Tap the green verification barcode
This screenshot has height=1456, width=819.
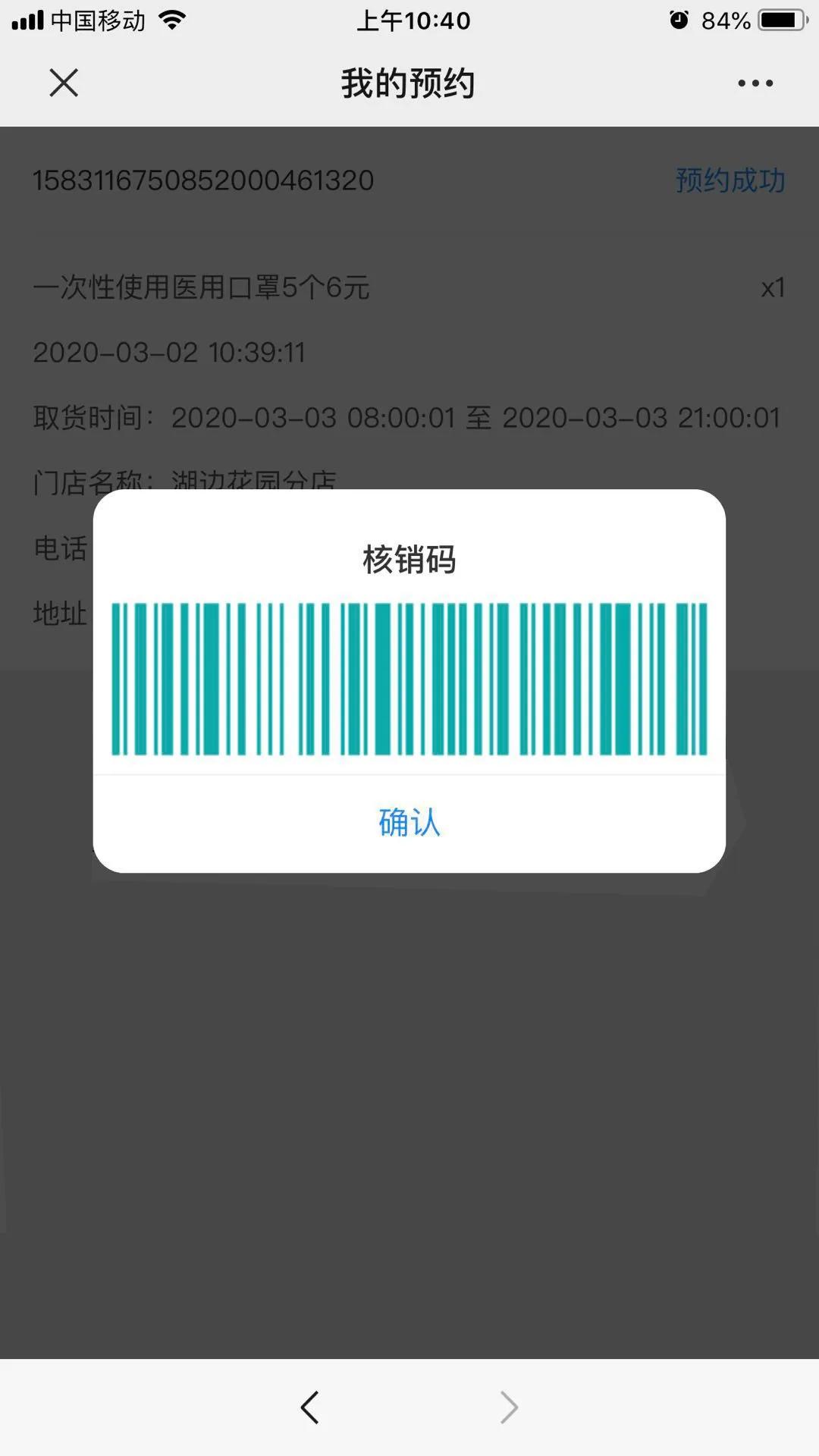[409, 679]
